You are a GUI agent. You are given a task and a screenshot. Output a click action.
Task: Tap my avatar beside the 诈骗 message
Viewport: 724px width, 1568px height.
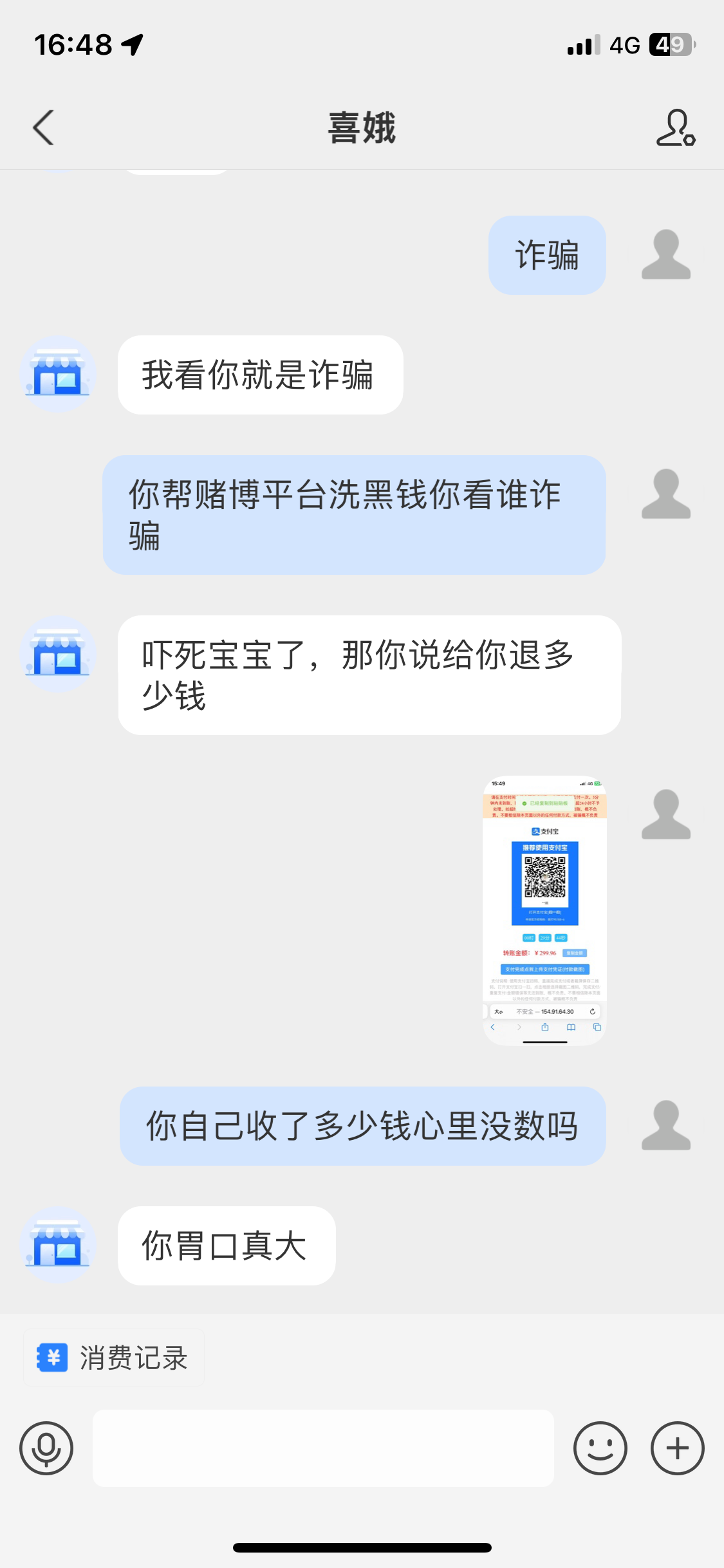point(666,255)
